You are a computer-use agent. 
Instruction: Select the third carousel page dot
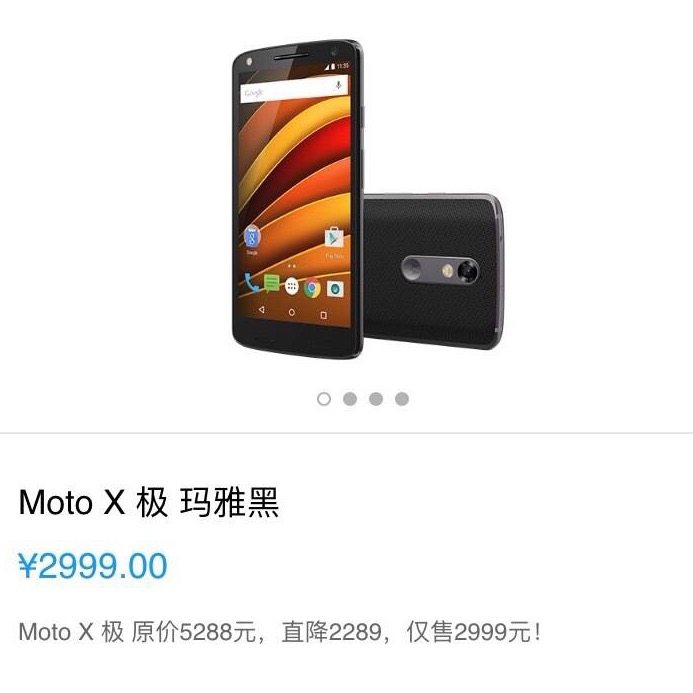[x=376, y=398]
